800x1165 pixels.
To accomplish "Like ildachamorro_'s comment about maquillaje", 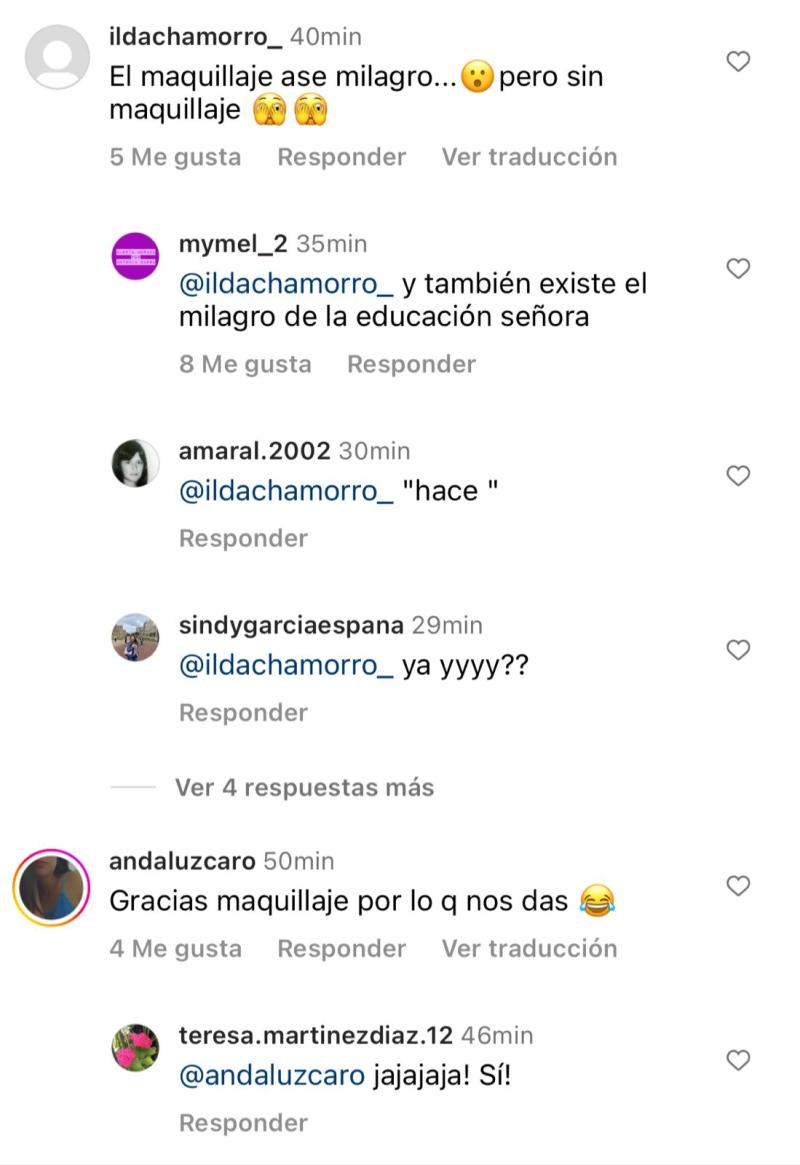I will coord(738,62).
